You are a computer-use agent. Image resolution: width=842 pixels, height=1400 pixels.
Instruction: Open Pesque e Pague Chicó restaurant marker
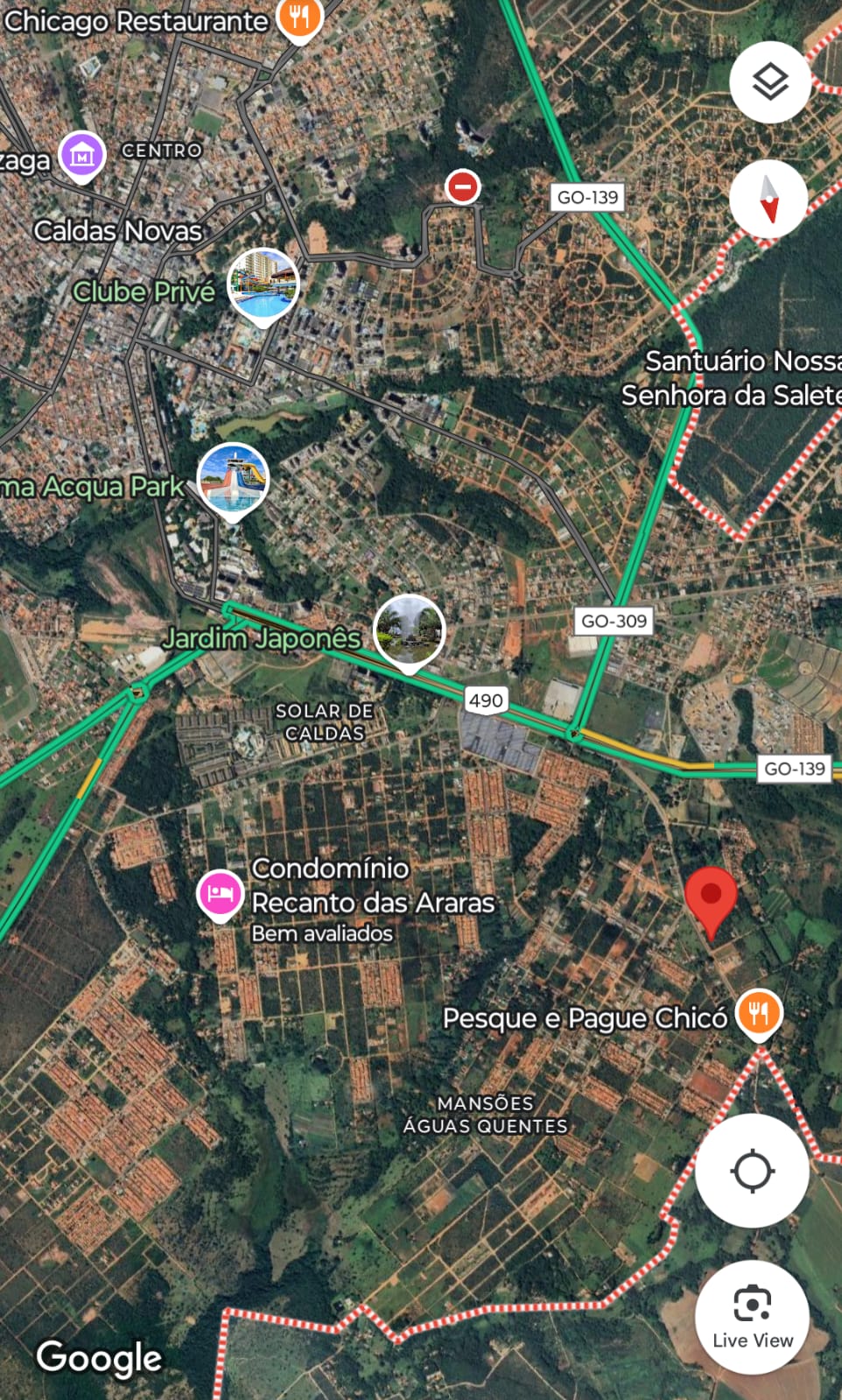point(758,1014)
